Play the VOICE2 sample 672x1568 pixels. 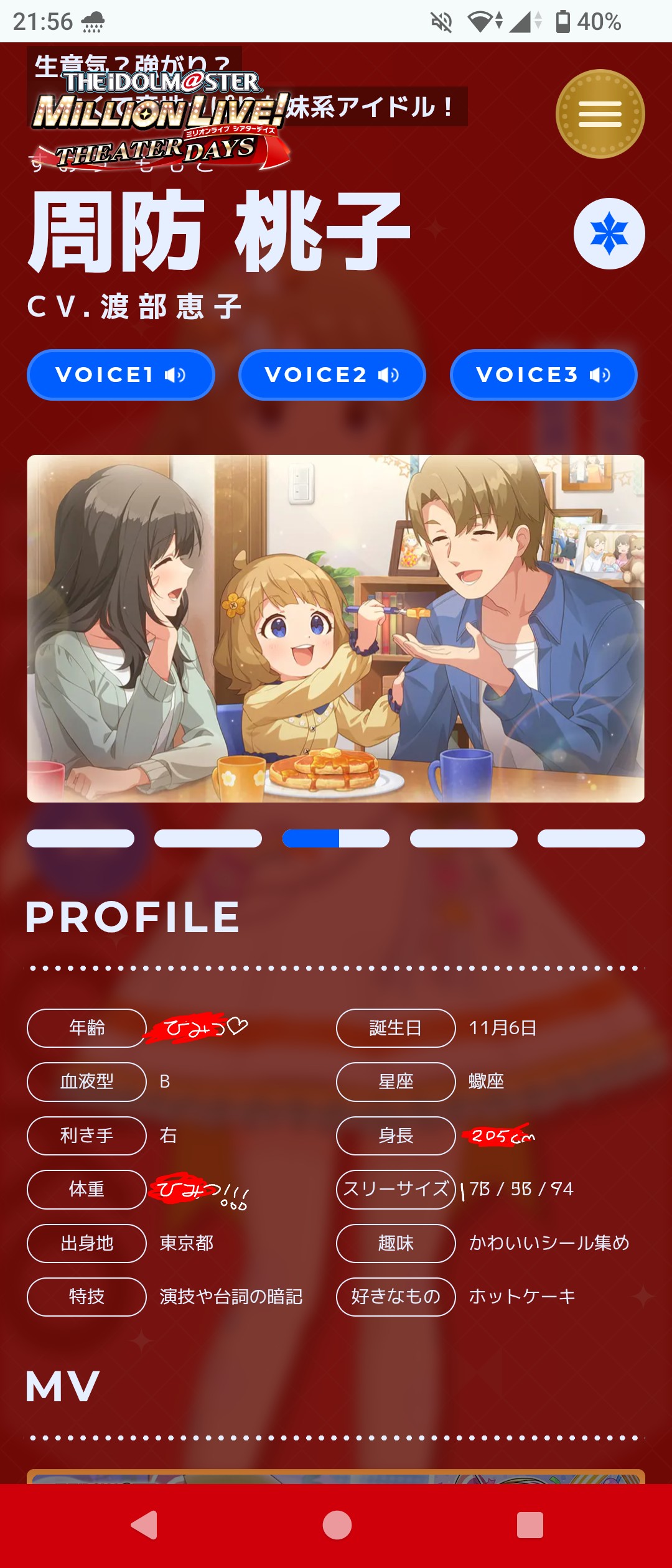(x=332, y=375)
